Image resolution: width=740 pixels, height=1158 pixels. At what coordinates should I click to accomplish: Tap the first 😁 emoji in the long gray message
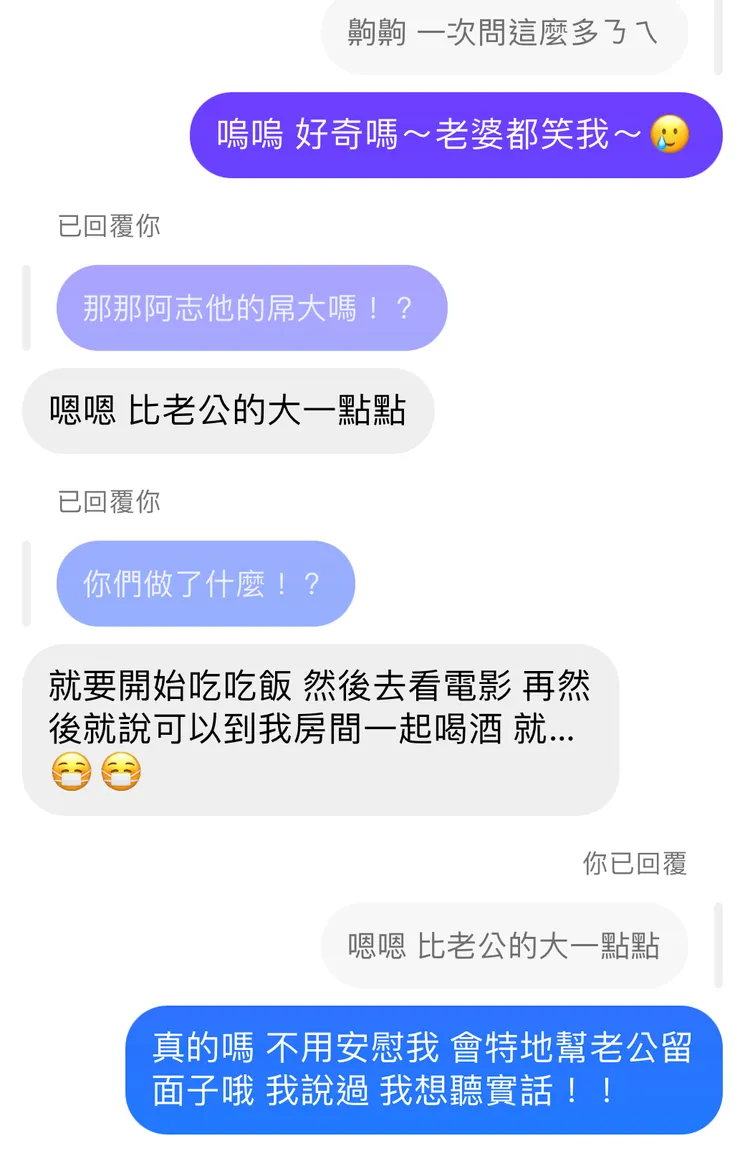(x=70, y=772)
